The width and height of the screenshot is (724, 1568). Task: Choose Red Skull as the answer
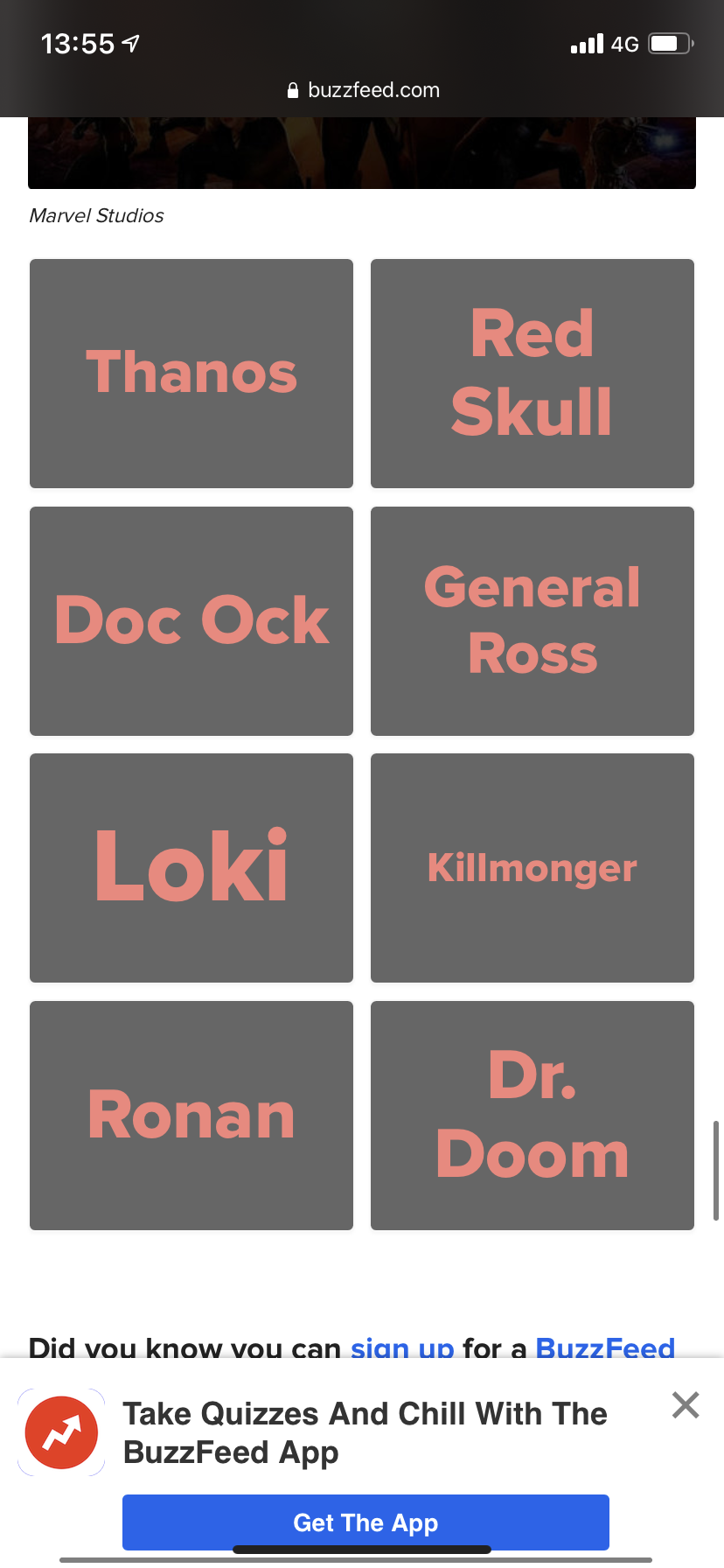tap(533, 374)
